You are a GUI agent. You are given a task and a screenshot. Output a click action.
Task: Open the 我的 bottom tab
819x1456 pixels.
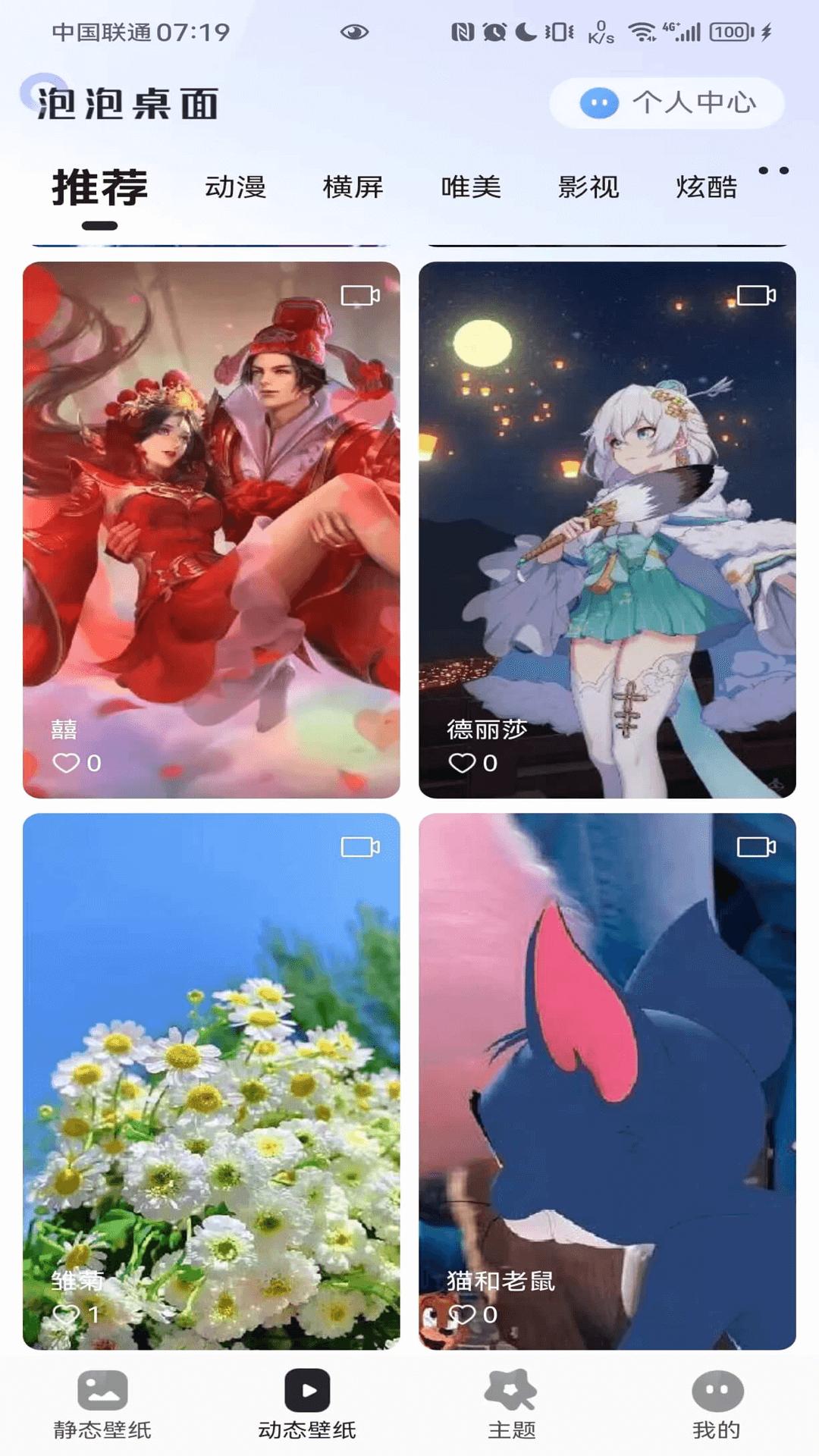coord(717,1404)
